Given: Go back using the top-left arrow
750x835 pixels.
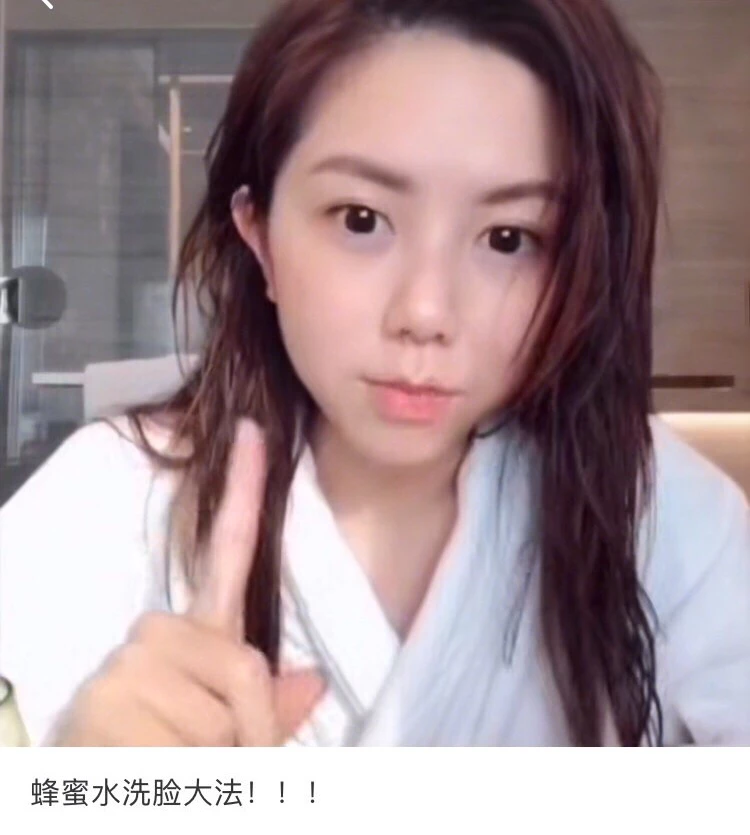Looking at the screenshot, I should tap(48, 4).
